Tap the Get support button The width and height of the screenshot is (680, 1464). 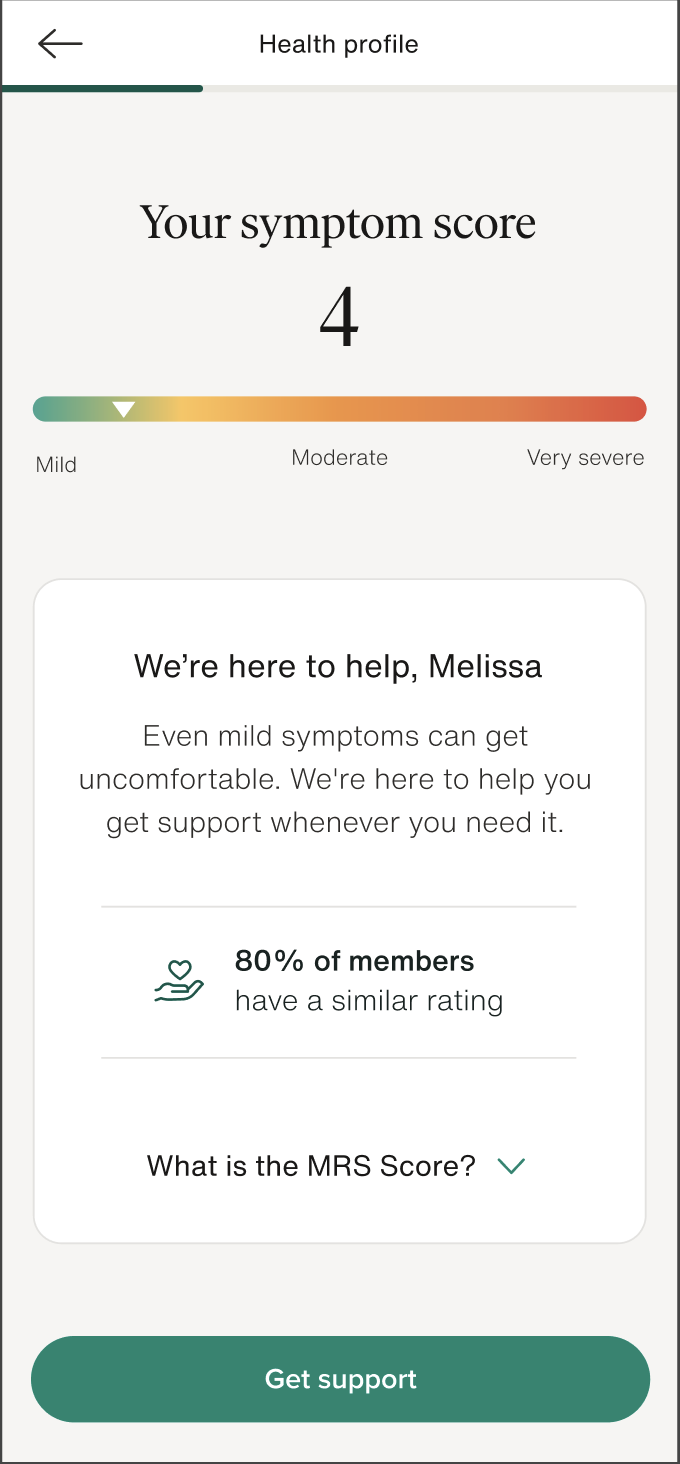tap(340, 1379)
